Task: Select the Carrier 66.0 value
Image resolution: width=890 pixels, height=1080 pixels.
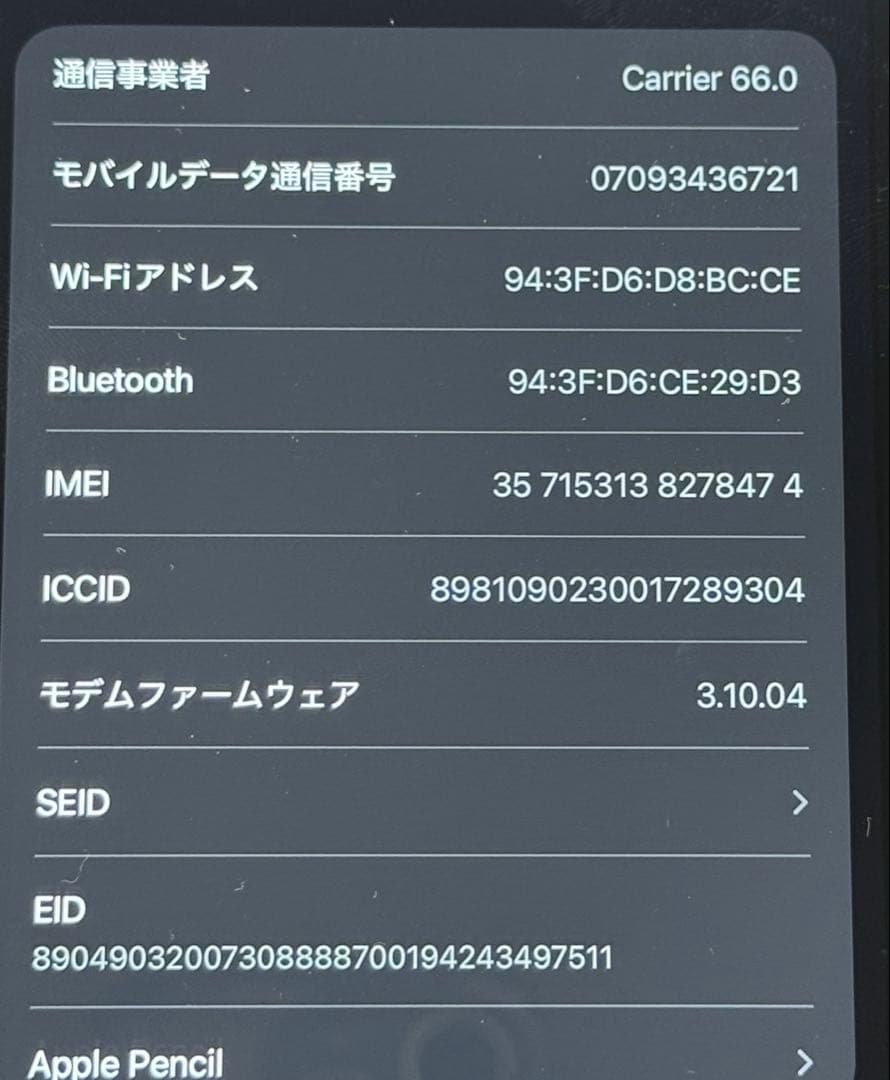Action: pyautogui.click(x=707, y=80)
